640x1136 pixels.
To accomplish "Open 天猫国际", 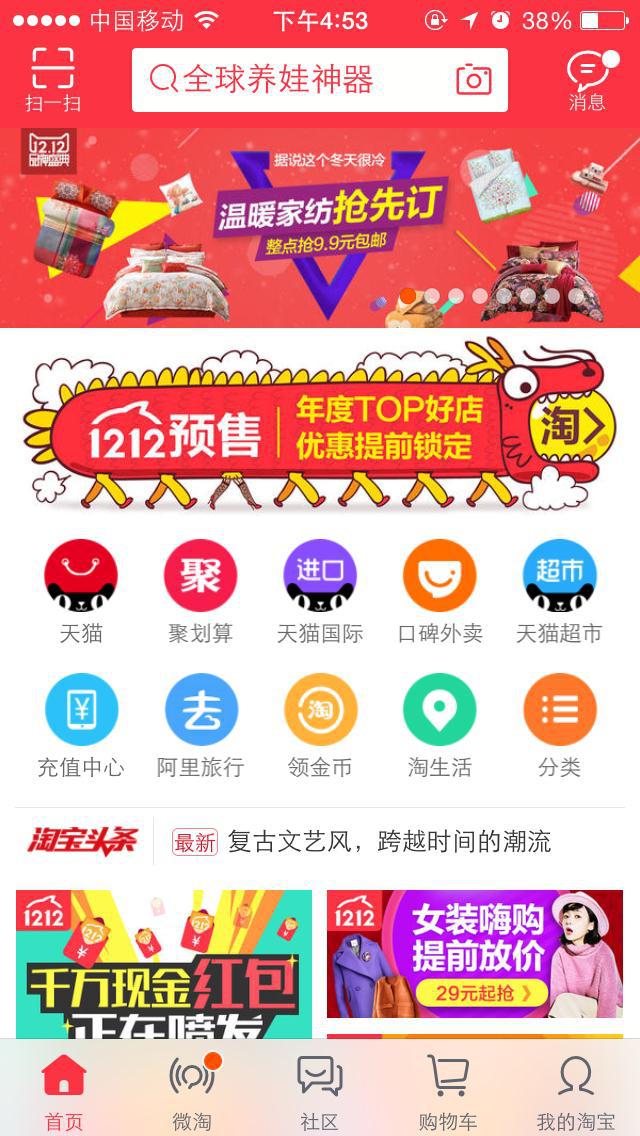I will (320, 590).
